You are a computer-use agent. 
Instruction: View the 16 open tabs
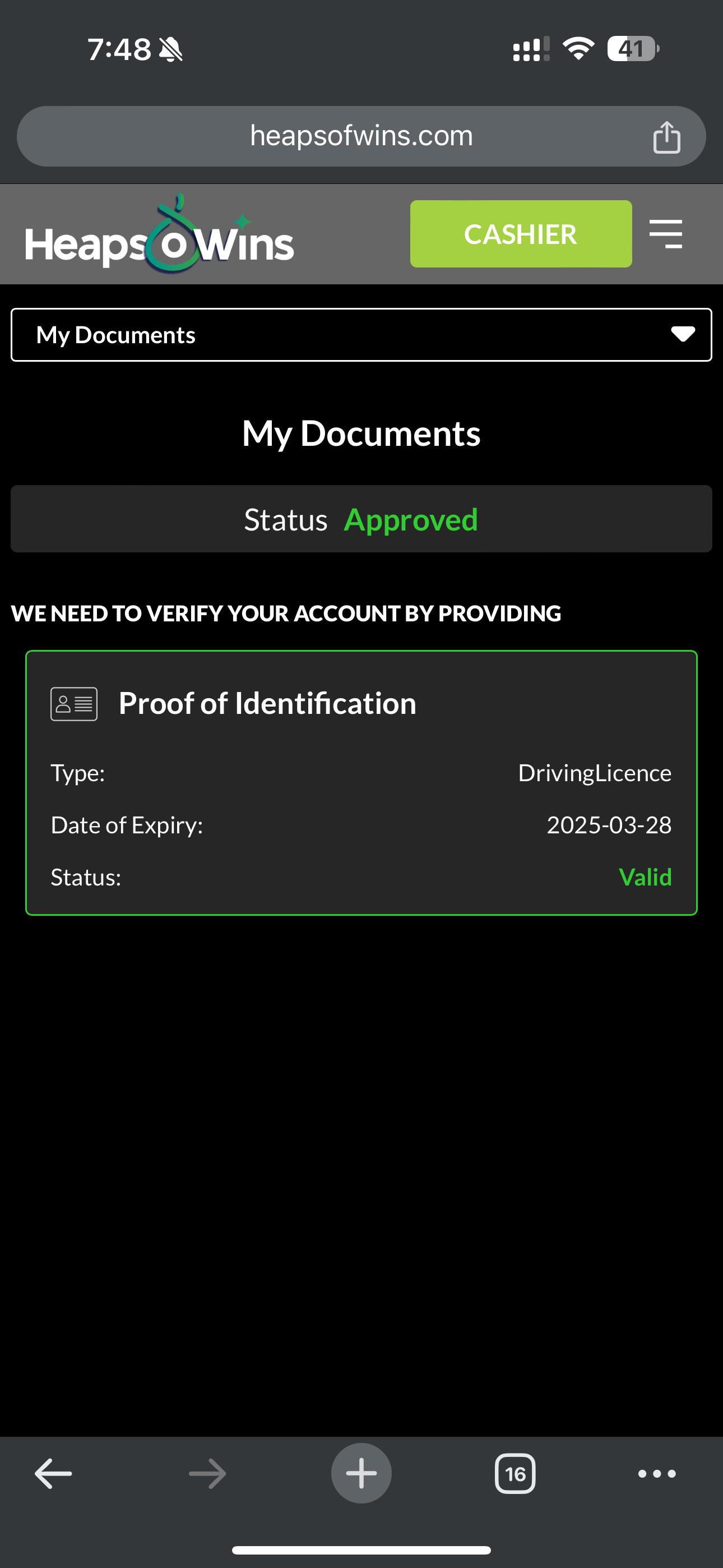[x=515, y=1474]
